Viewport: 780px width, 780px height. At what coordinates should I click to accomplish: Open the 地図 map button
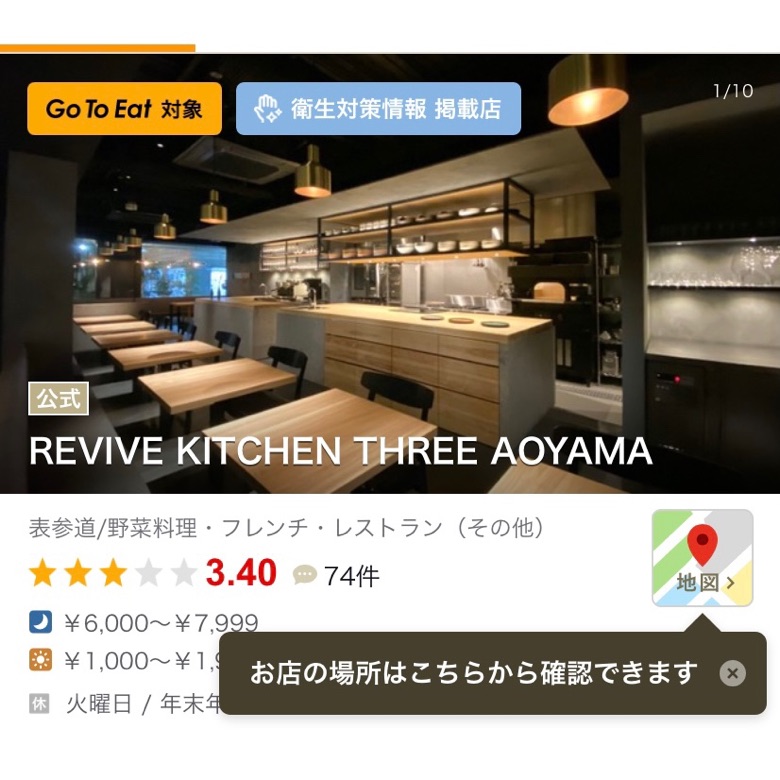coord(702,558)
